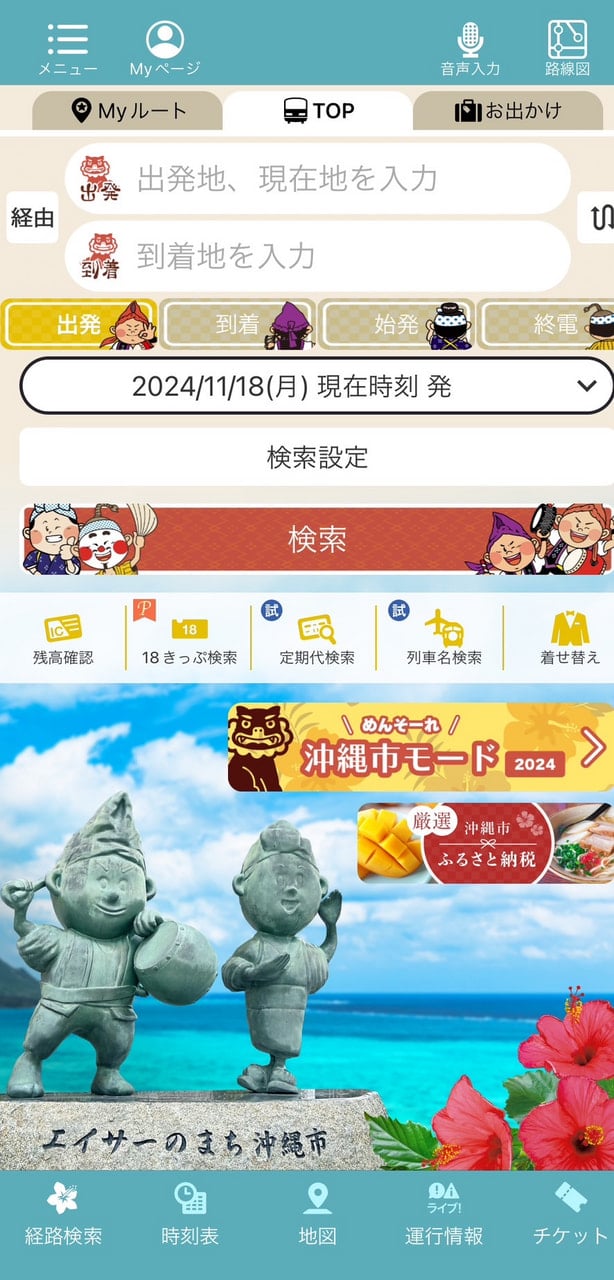The width and height of the screenshot is (614, 1280).
Task: Open Myページ profile page
Action: [165, 49]
